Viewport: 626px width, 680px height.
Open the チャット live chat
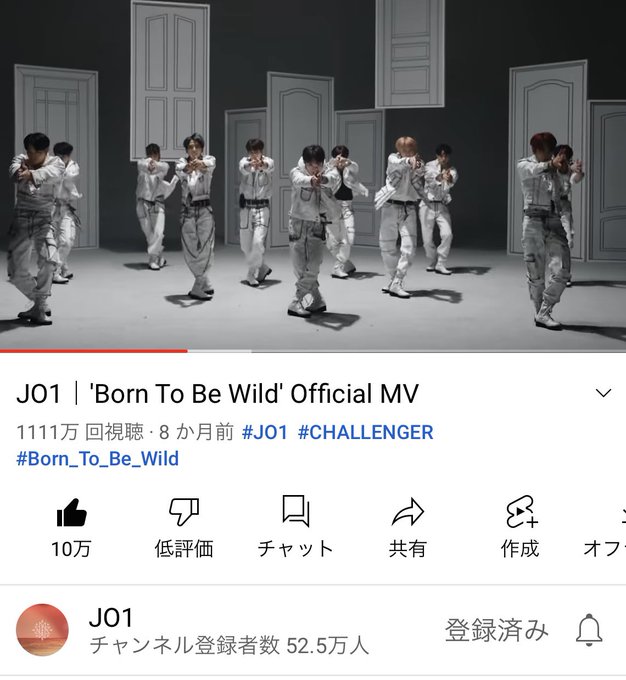[x=295, y=527]
